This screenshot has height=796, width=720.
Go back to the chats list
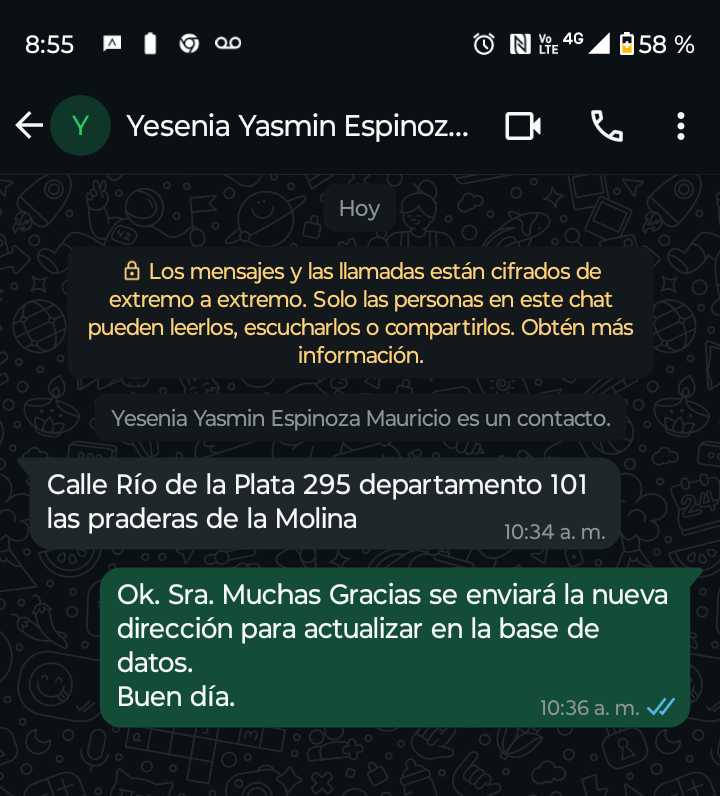(28, 126)
